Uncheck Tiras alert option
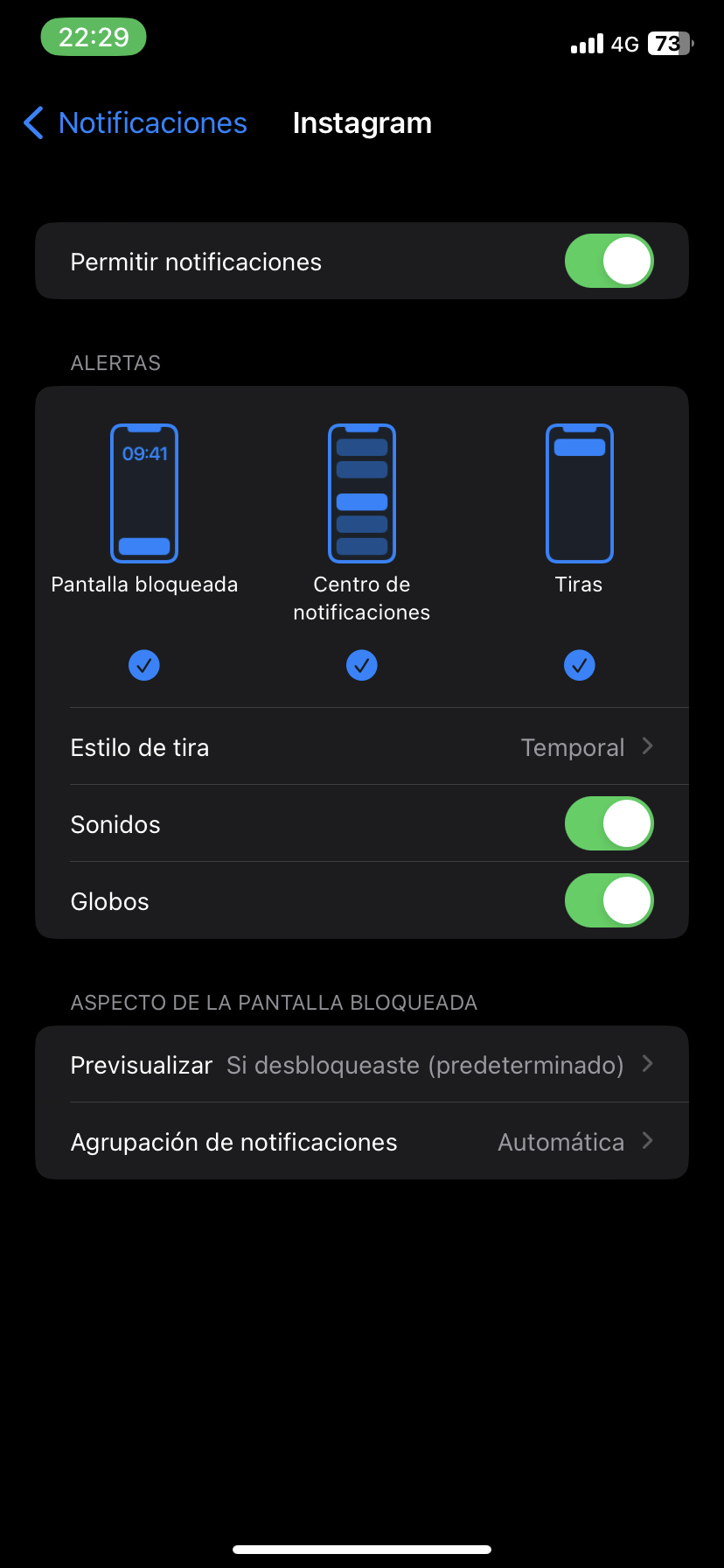The width and height of the screenshot is (724, 1568). pyautogui.click(x=579, y=666)
